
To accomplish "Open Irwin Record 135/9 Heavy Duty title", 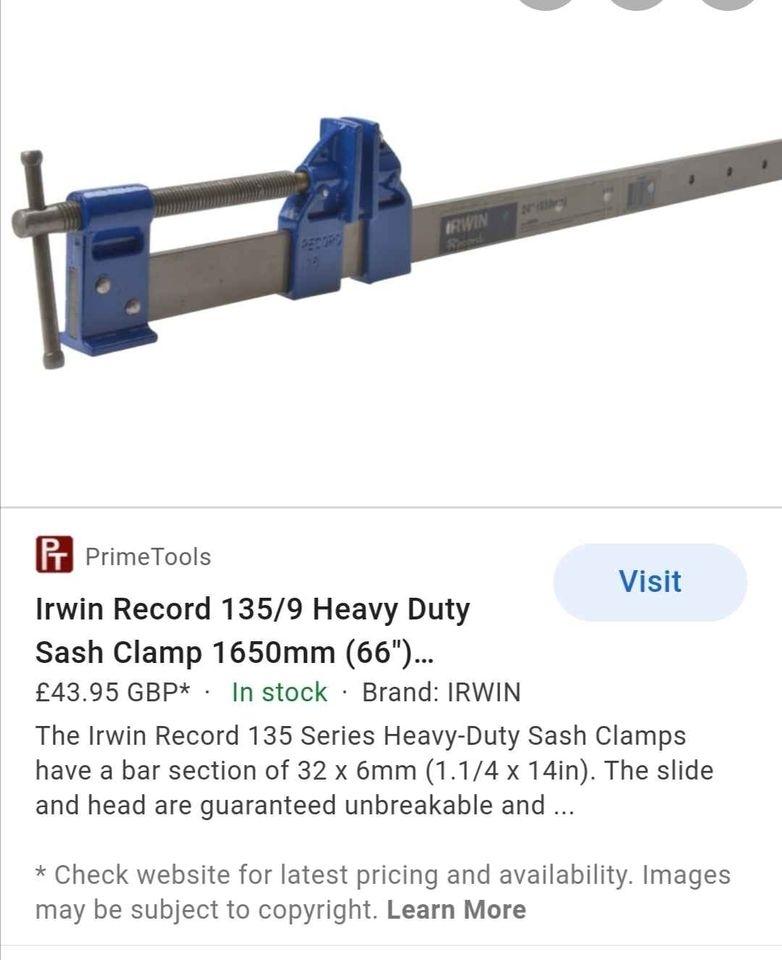I will [252, 631].
